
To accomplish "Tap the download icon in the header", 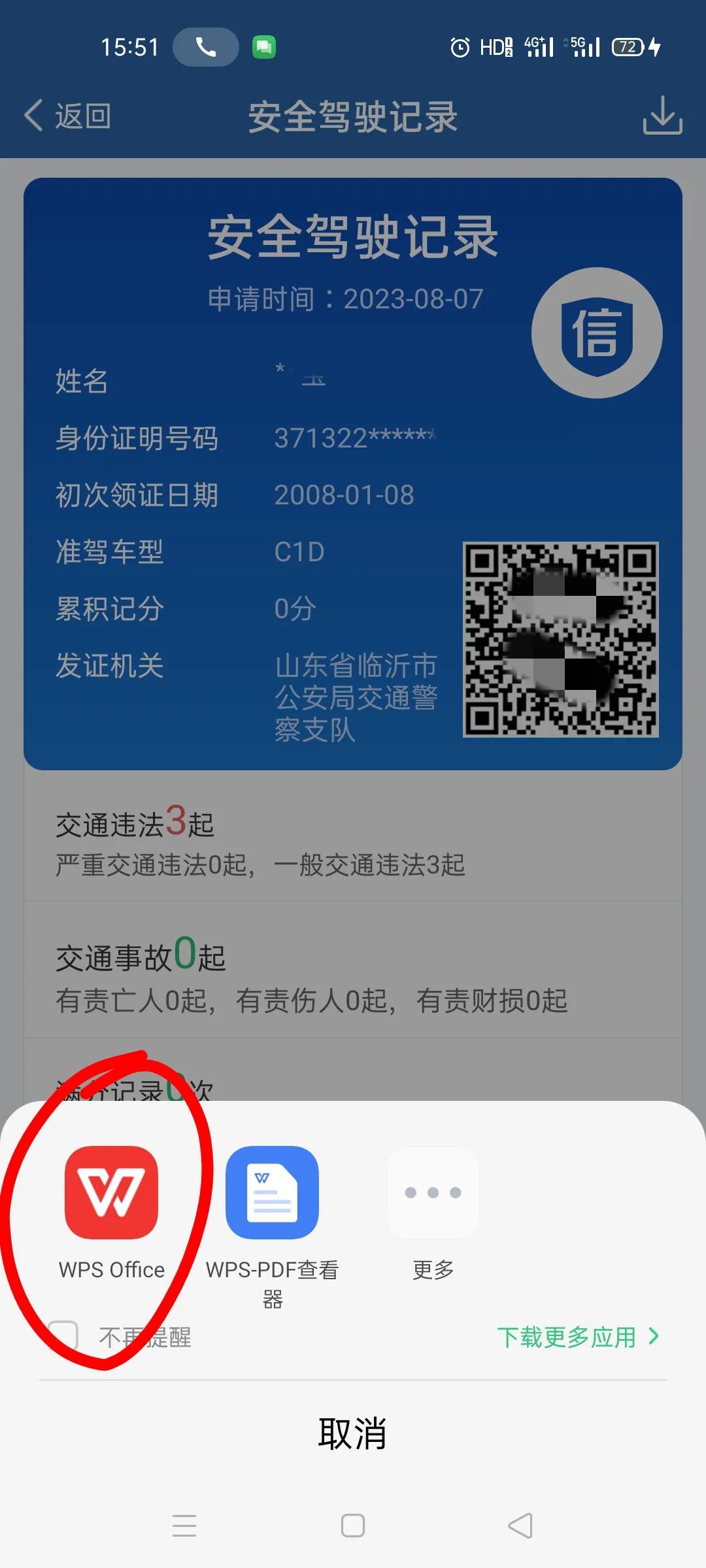I will coord(662,116).
